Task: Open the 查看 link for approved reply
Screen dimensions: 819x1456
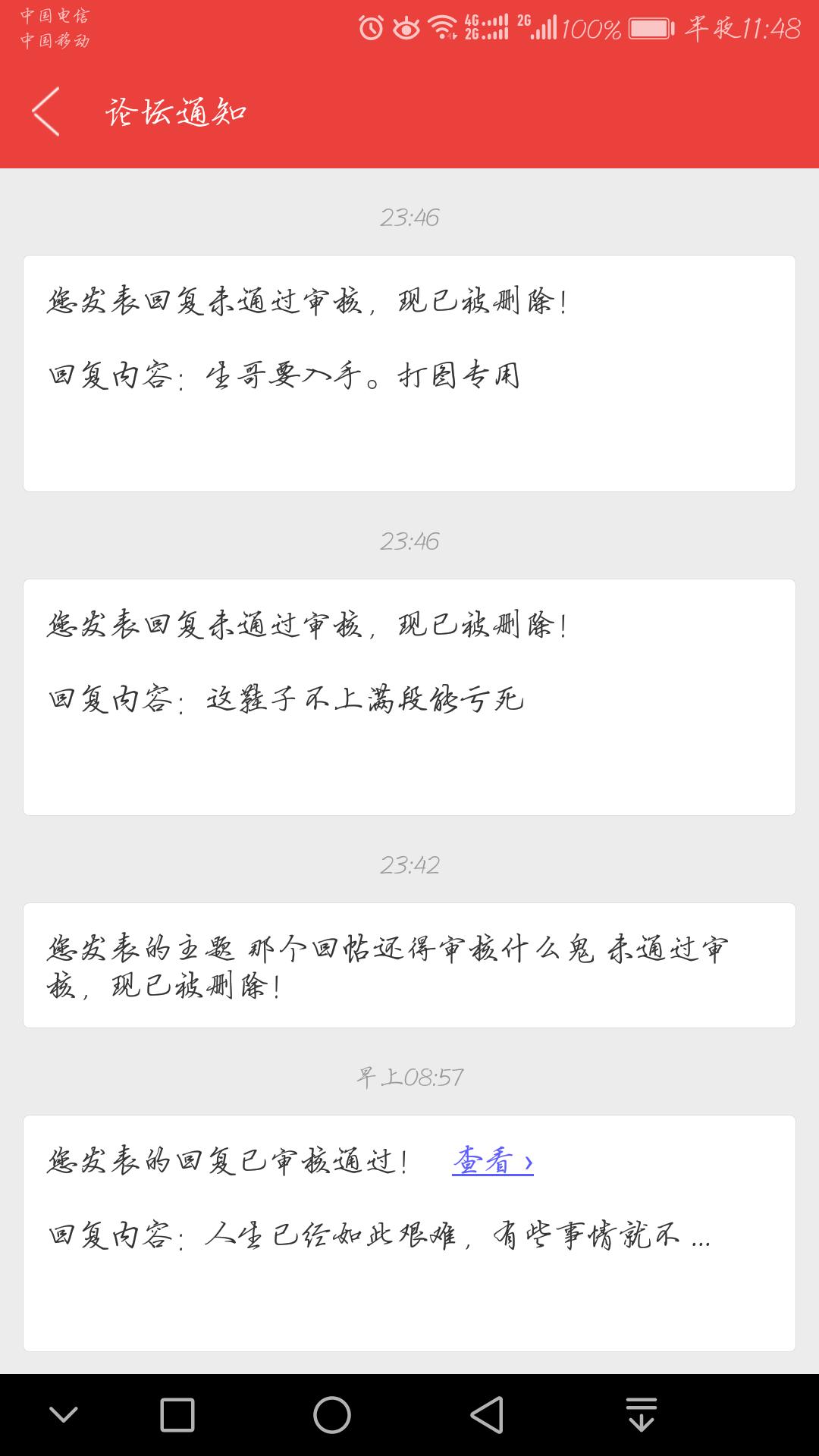Action: point(492,1161)
